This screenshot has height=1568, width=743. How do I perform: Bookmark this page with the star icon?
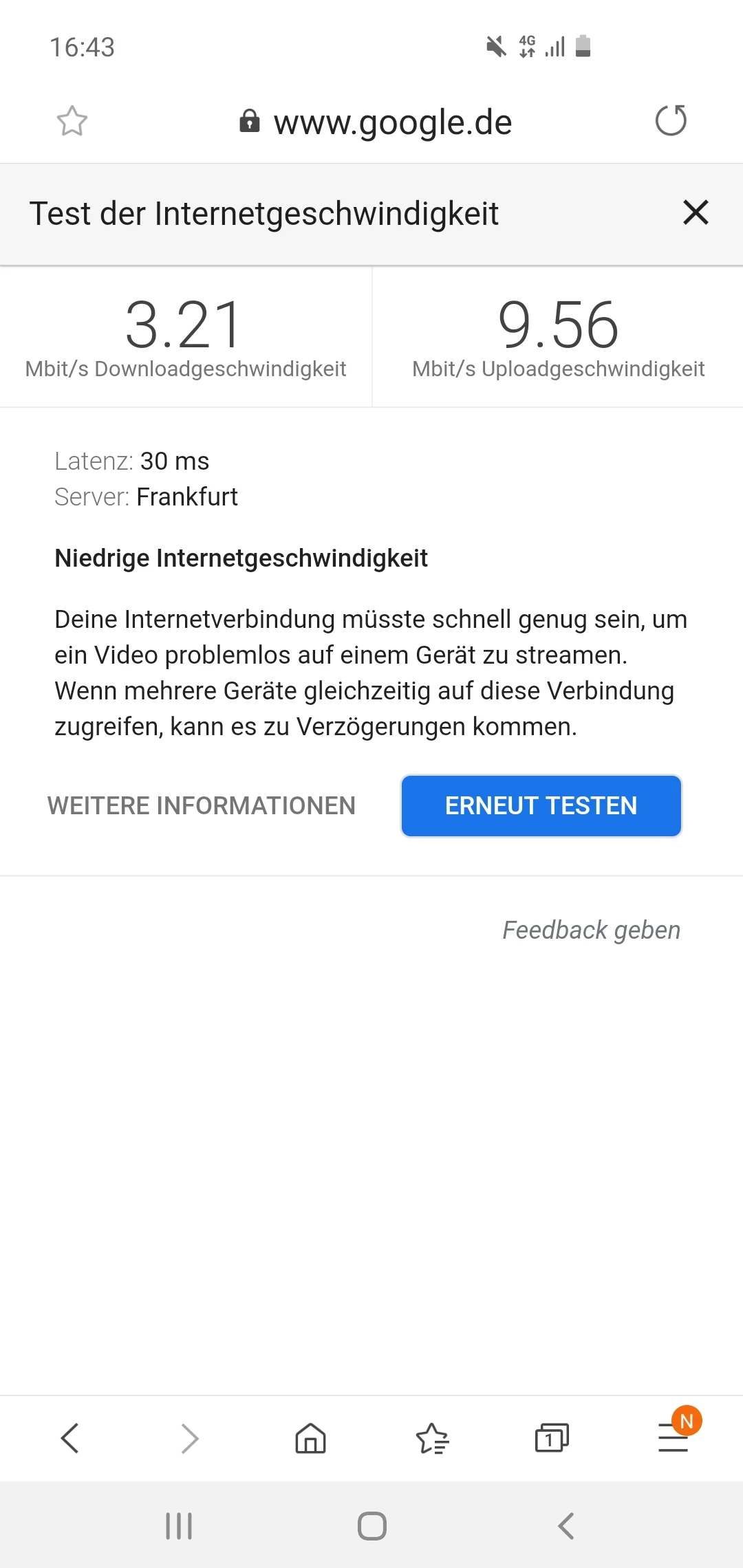[72, 122]
